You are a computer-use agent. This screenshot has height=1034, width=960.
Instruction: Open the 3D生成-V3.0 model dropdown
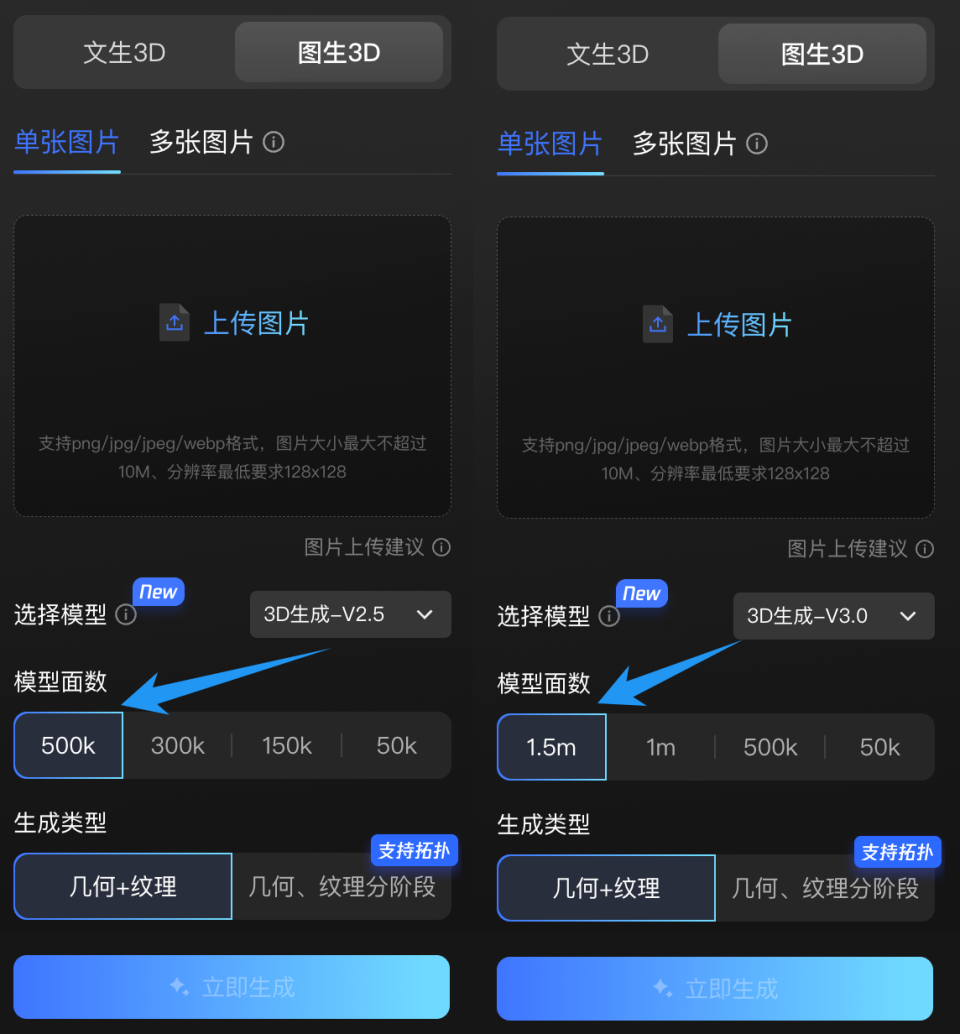[x=833, y=616]
